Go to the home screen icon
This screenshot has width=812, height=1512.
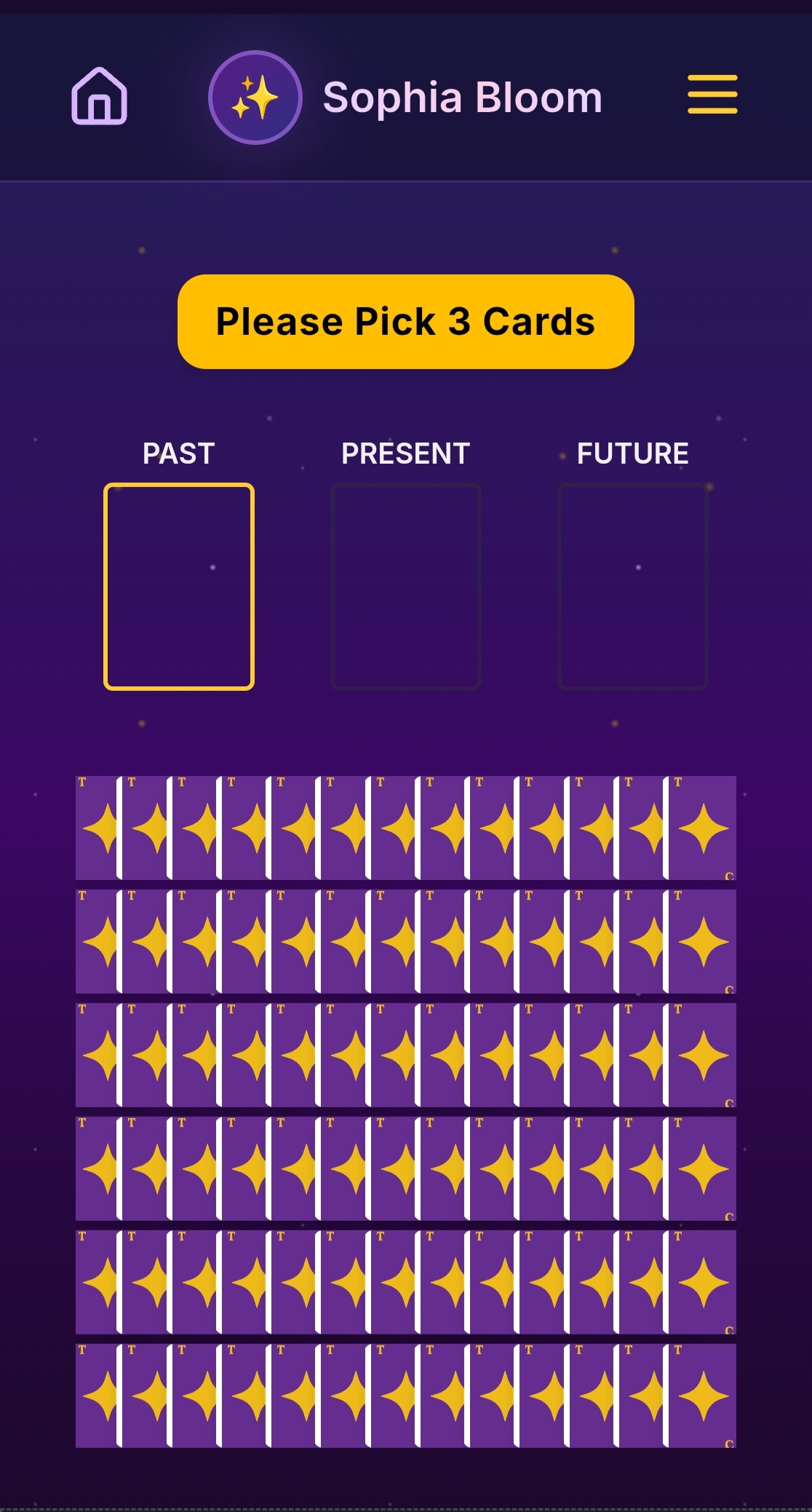point(100,96)
